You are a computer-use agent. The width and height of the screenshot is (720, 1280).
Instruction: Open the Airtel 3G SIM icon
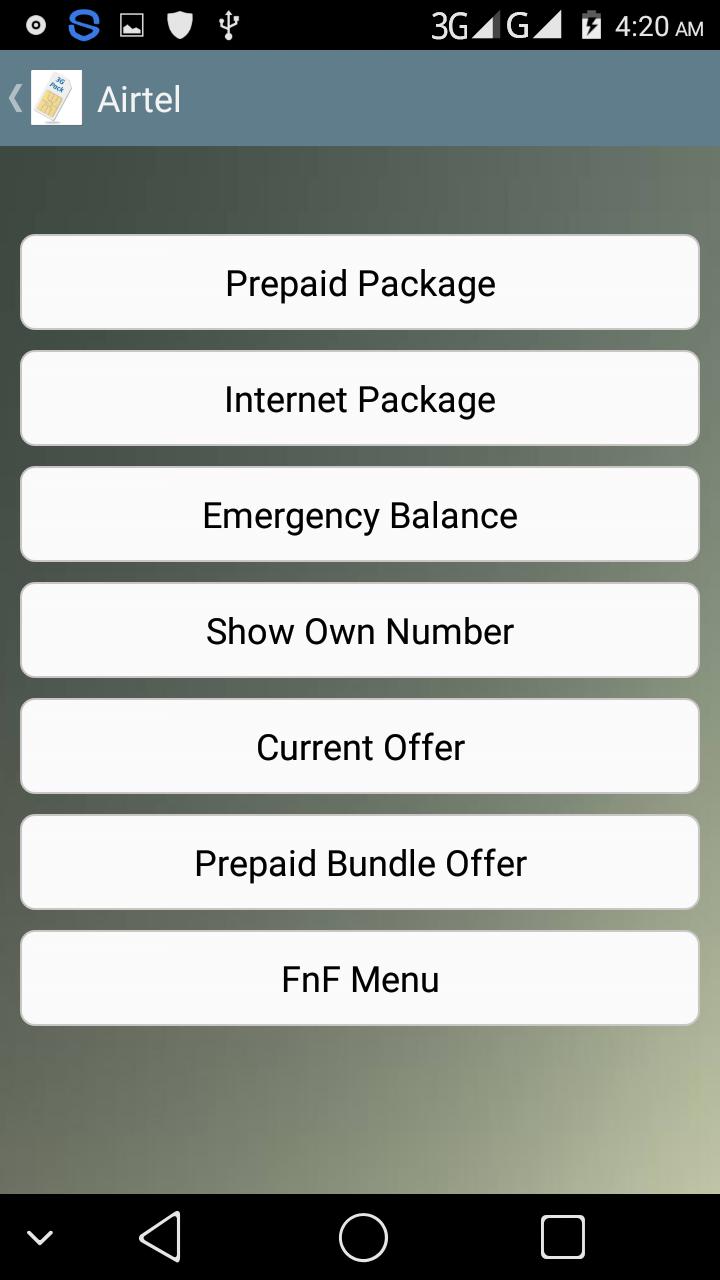pyautogui.click(x=55, y=96)
